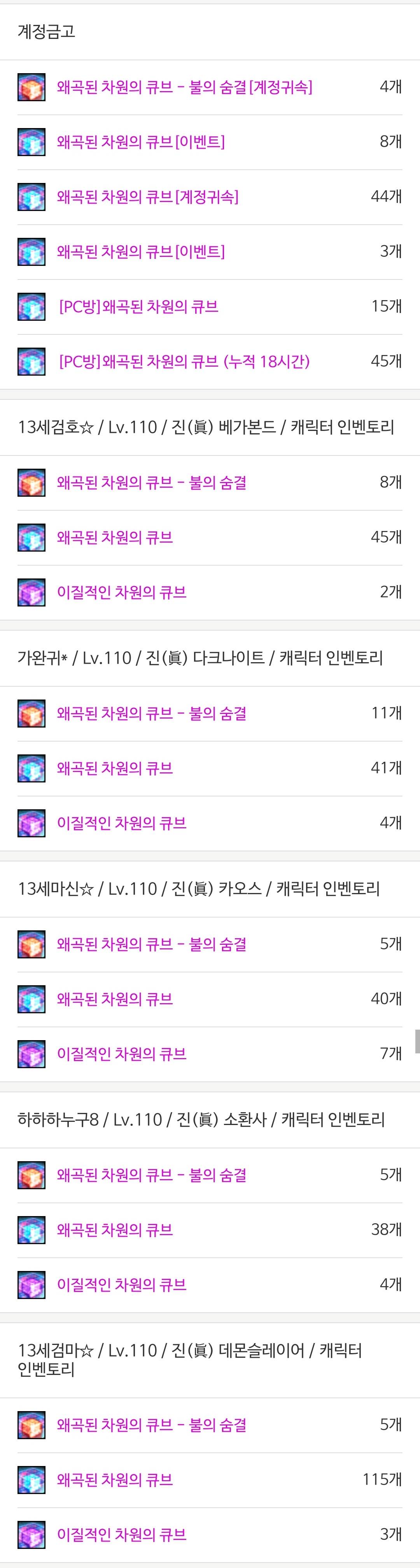The image size is (420, 1568).
Task: Select [PC방]왜곡된 차원의 큐브 (누적 18시간) item
Action: 184,361
